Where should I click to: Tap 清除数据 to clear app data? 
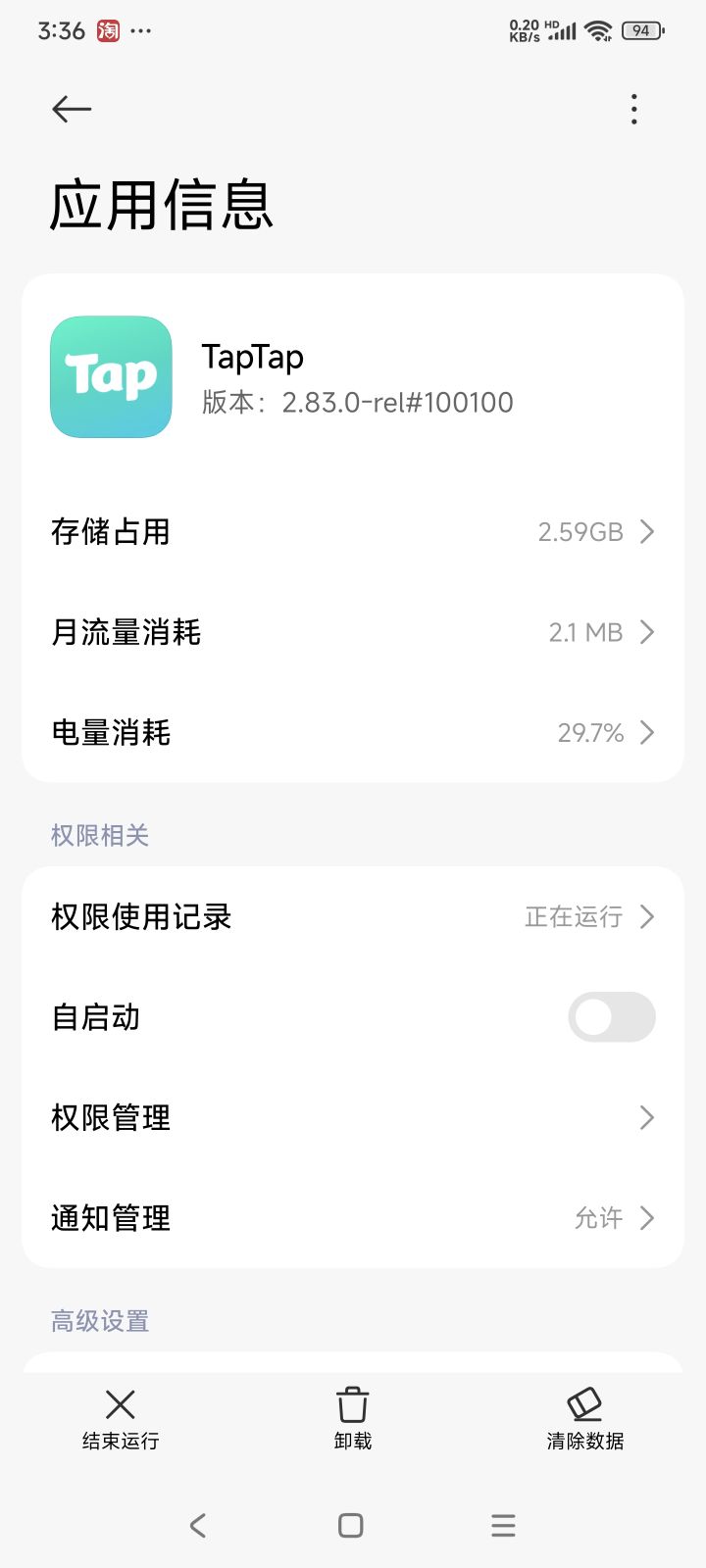coord(585,1418)
